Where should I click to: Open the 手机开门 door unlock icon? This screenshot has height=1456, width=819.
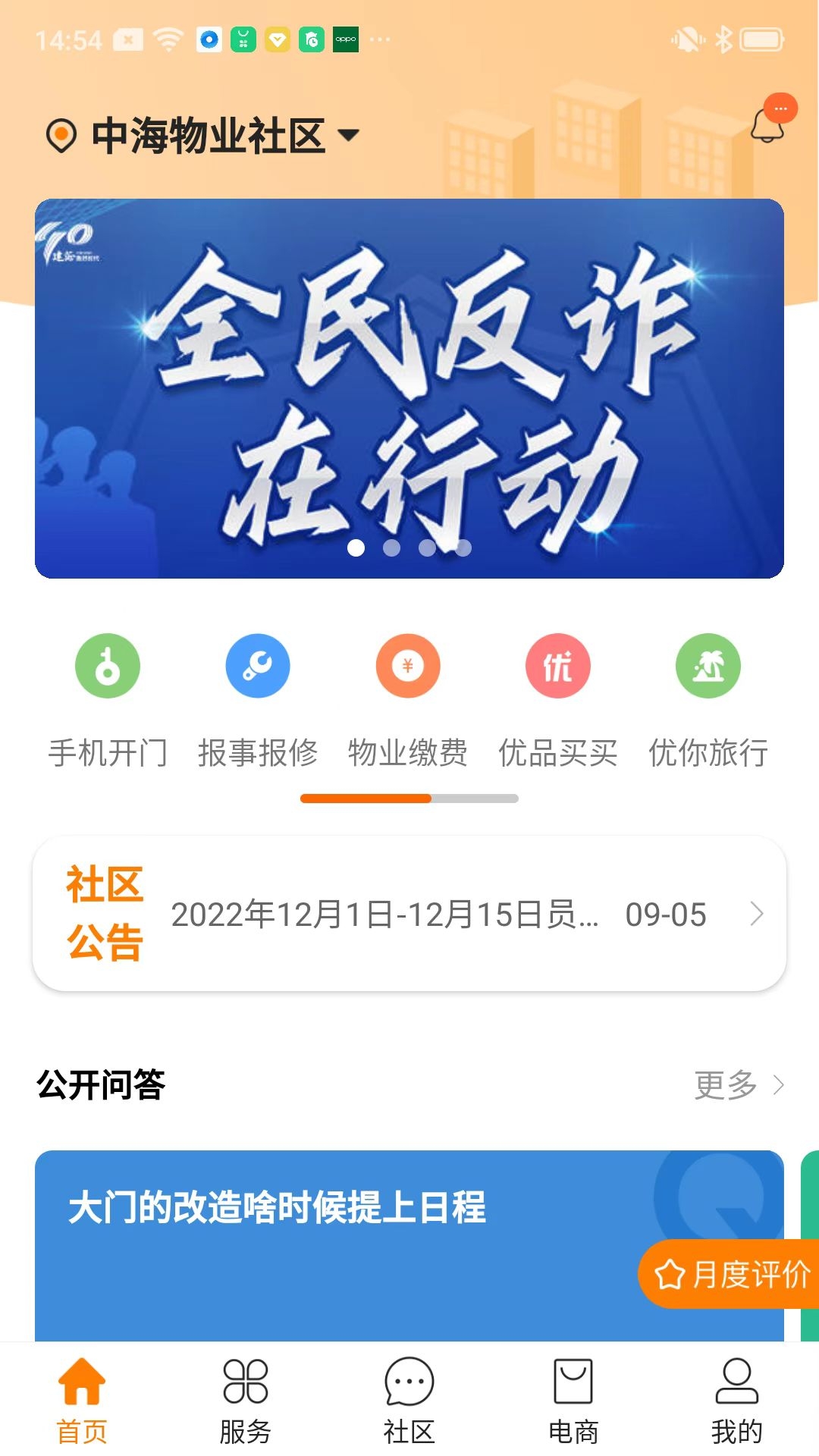click(107, 666)
